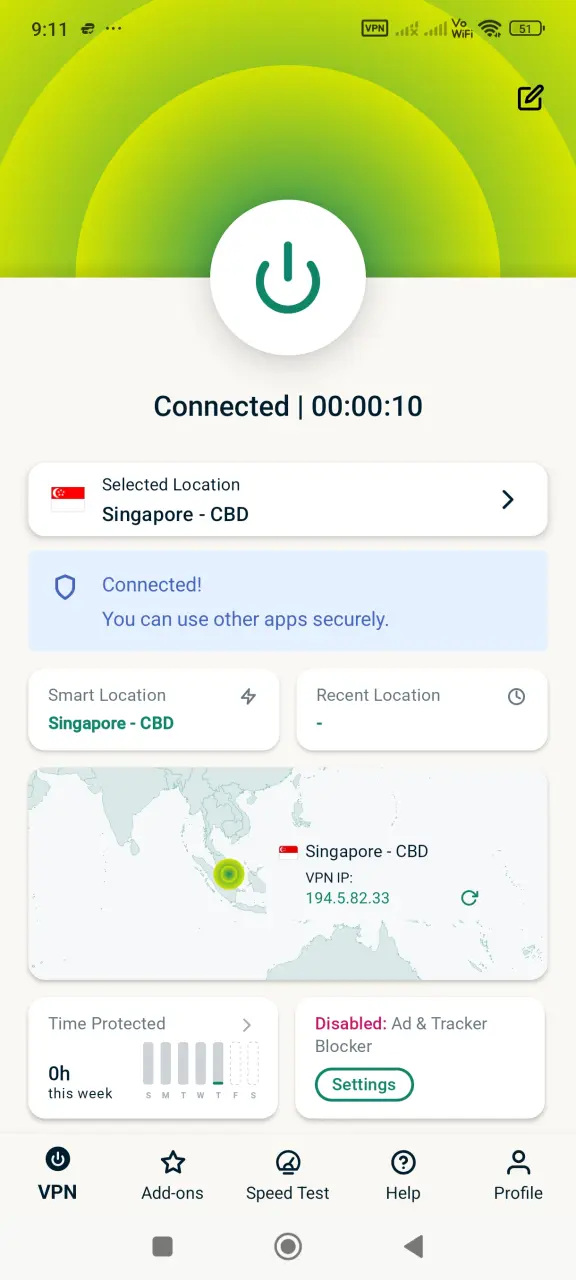Switch to the Add-ons tab
This screenshot has width=576, height=1280.
172,1175
